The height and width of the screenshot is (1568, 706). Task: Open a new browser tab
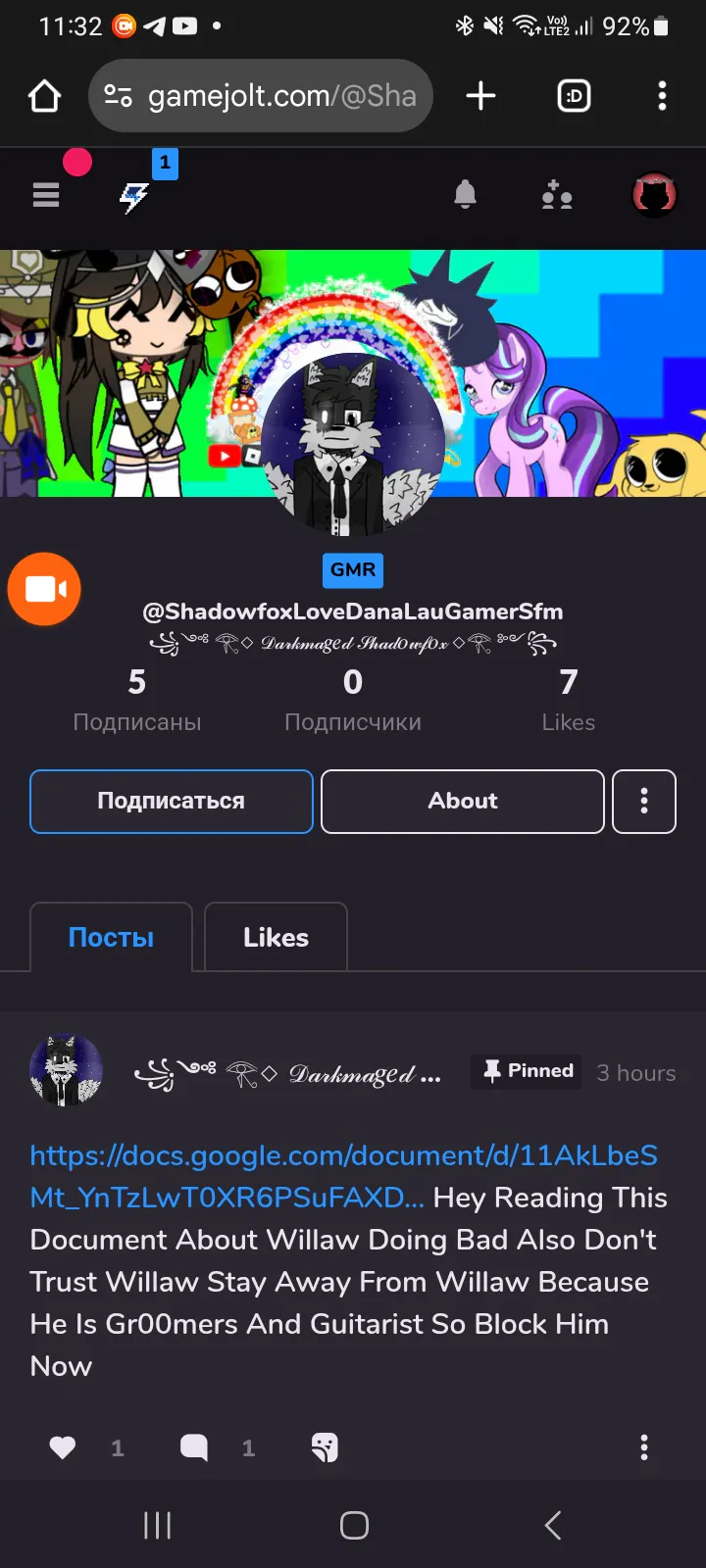pyautogui.click(x=480, y=96)
